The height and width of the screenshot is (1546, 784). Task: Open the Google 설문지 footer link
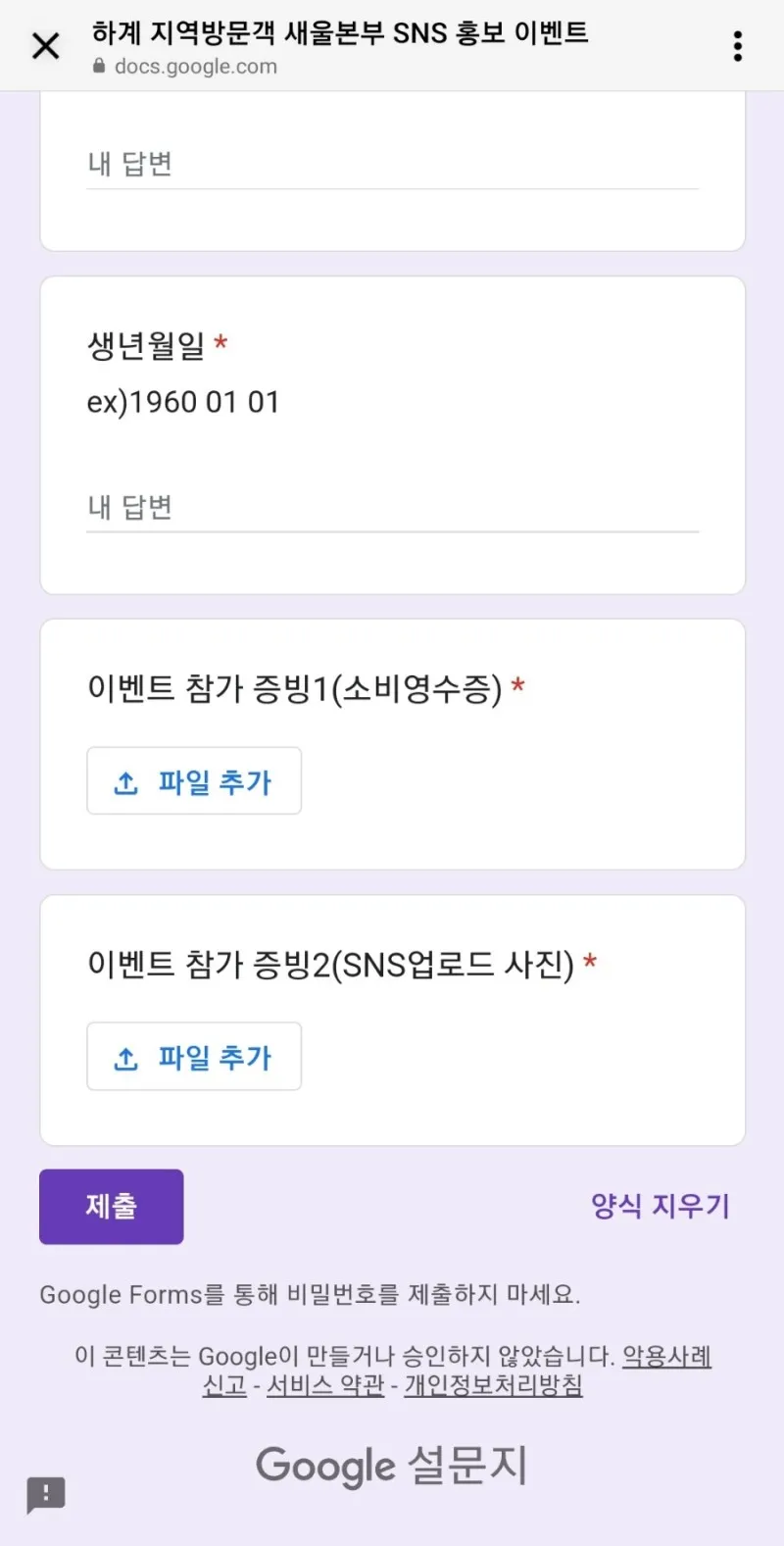(x=392, y=1467)
